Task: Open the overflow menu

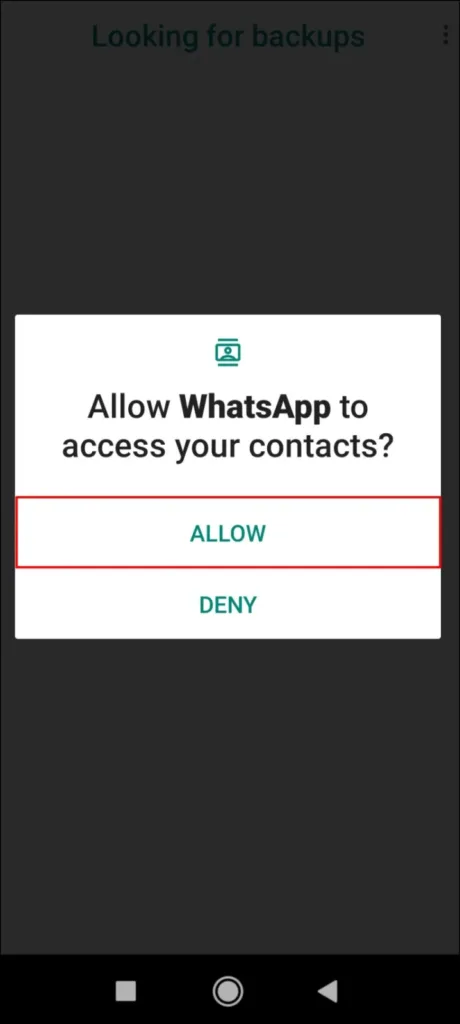Action: coord(446,35)
